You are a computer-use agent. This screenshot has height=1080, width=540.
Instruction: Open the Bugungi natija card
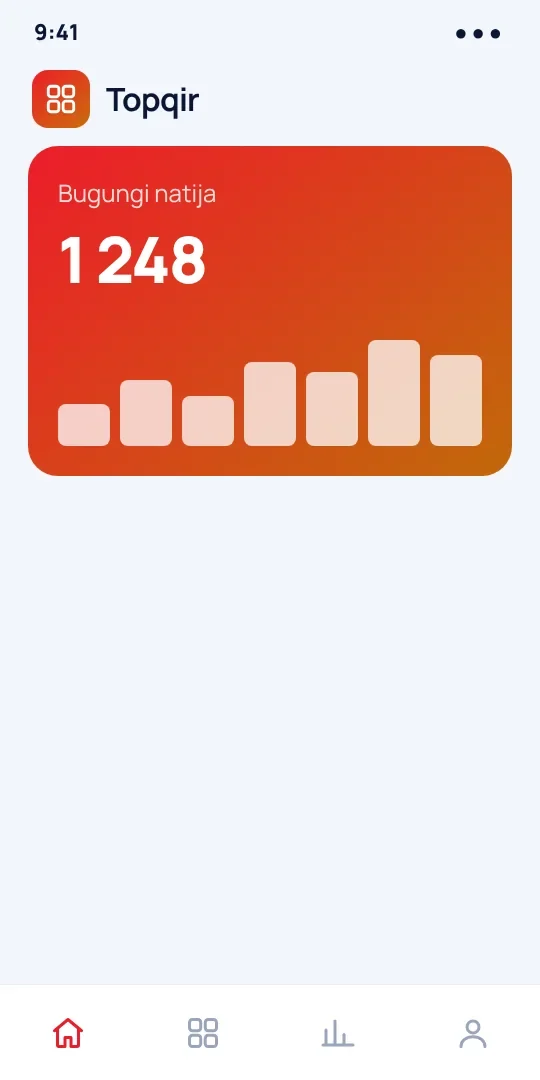click(x=270, y=311)
